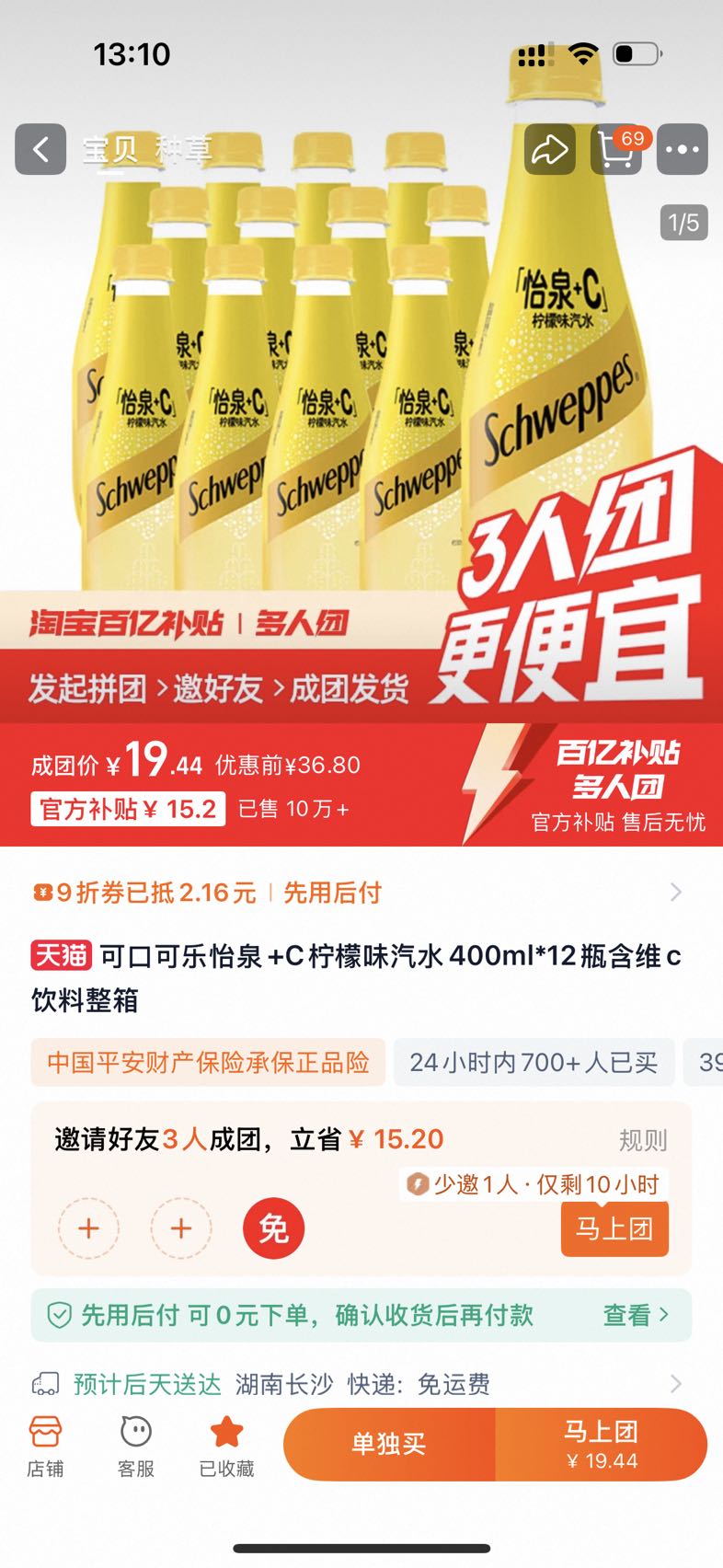The width and height of the screenshot is (723, 1568).
Task: Choose 单独买 to buy alone
Action: pos(389,1444)
